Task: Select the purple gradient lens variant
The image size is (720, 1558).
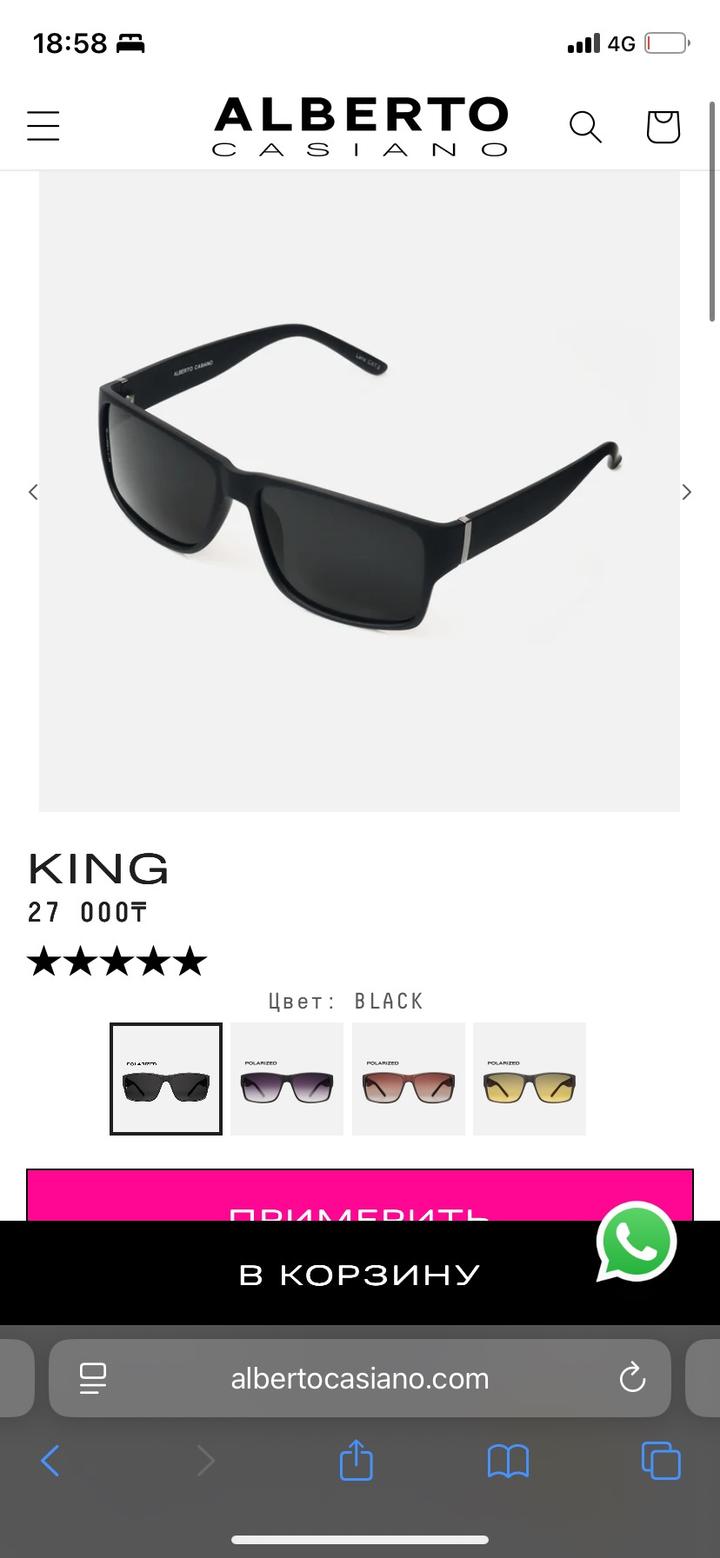Action: click(287, 1079)
